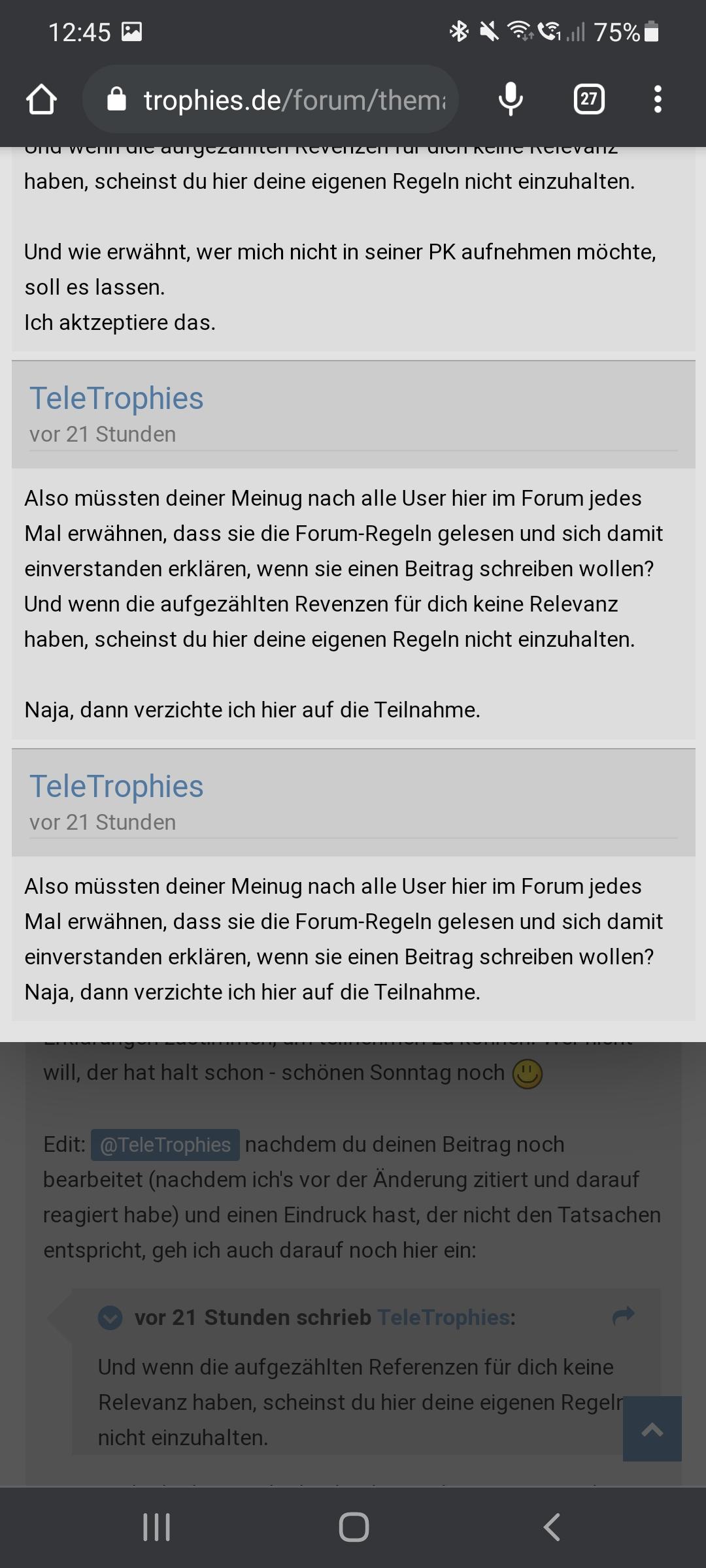Open the browser overflow menu

(658, 99)
